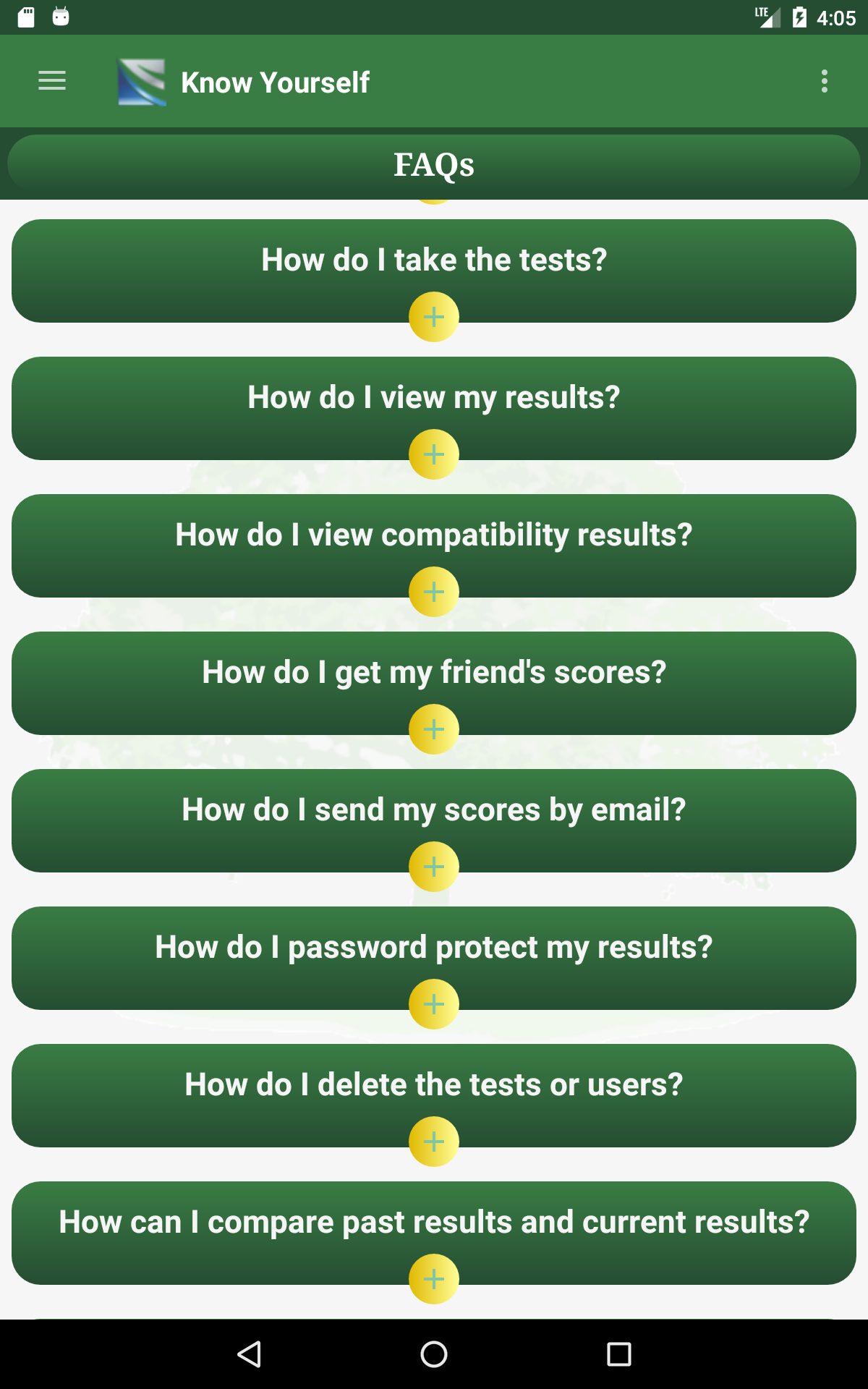Expand 'How do I send my scores by email?'
868x1389 pixels.
click(434, 867)
